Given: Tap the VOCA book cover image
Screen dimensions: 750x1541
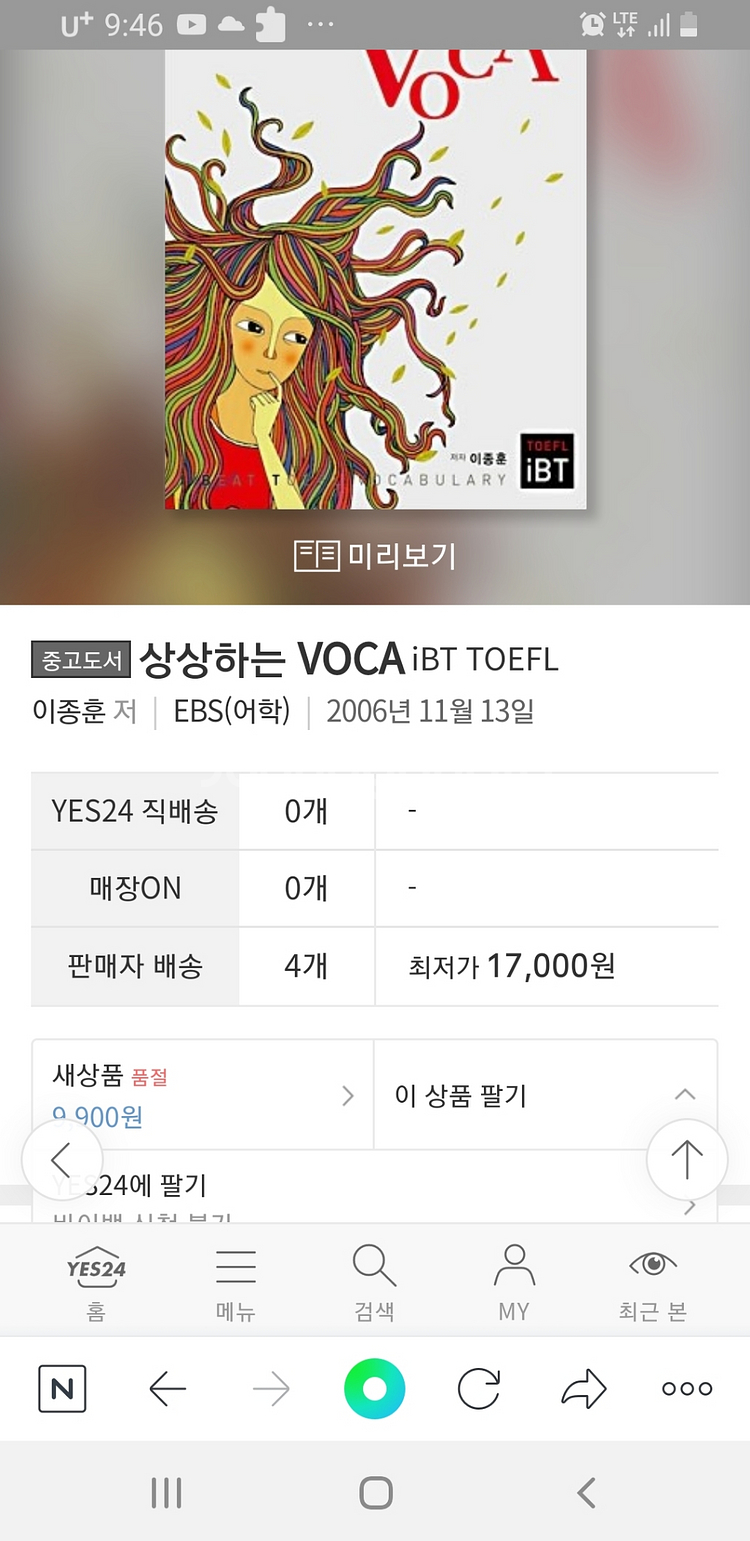Looking at the screenshot, I should 375,280.
